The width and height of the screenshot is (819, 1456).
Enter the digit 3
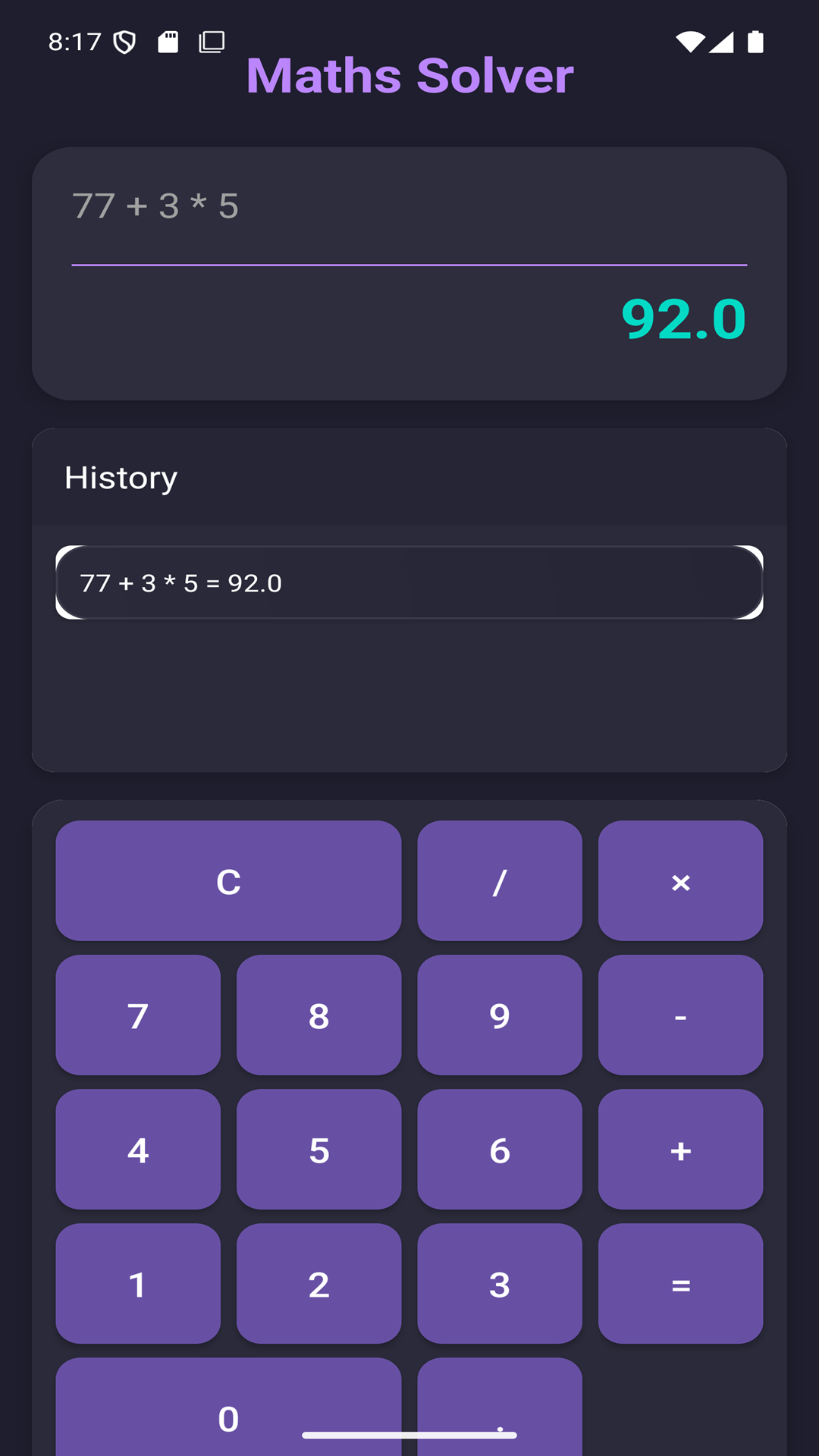500,1284
